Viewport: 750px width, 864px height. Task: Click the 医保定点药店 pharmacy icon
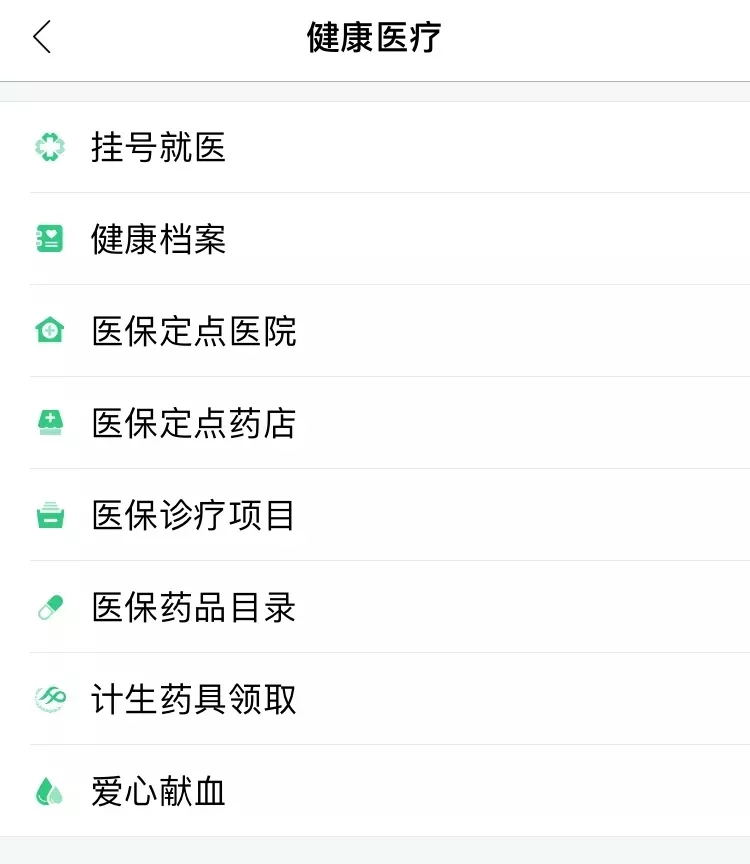coord(48,423)
